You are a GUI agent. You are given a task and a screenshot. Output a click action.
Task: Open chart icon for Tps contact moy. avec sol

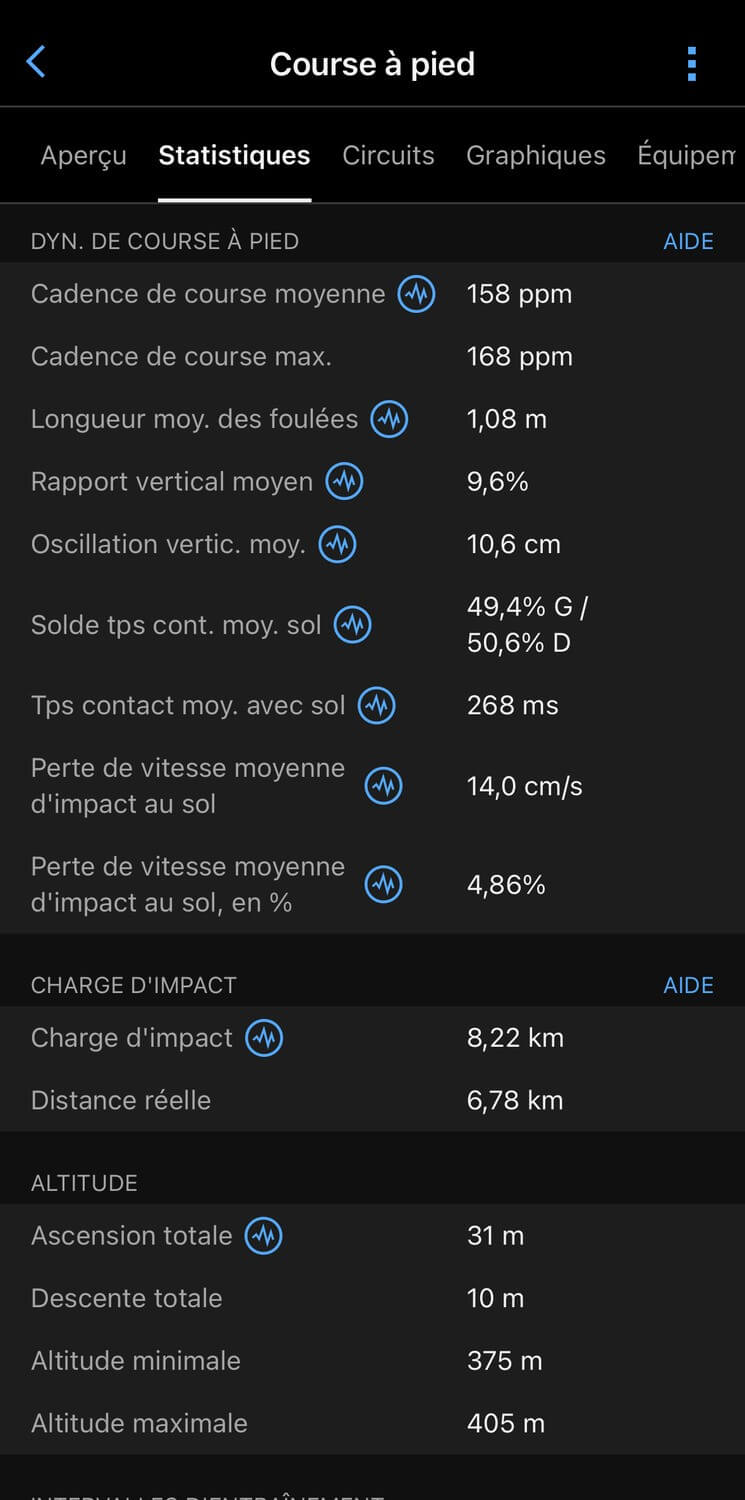(x=377, y=705)
